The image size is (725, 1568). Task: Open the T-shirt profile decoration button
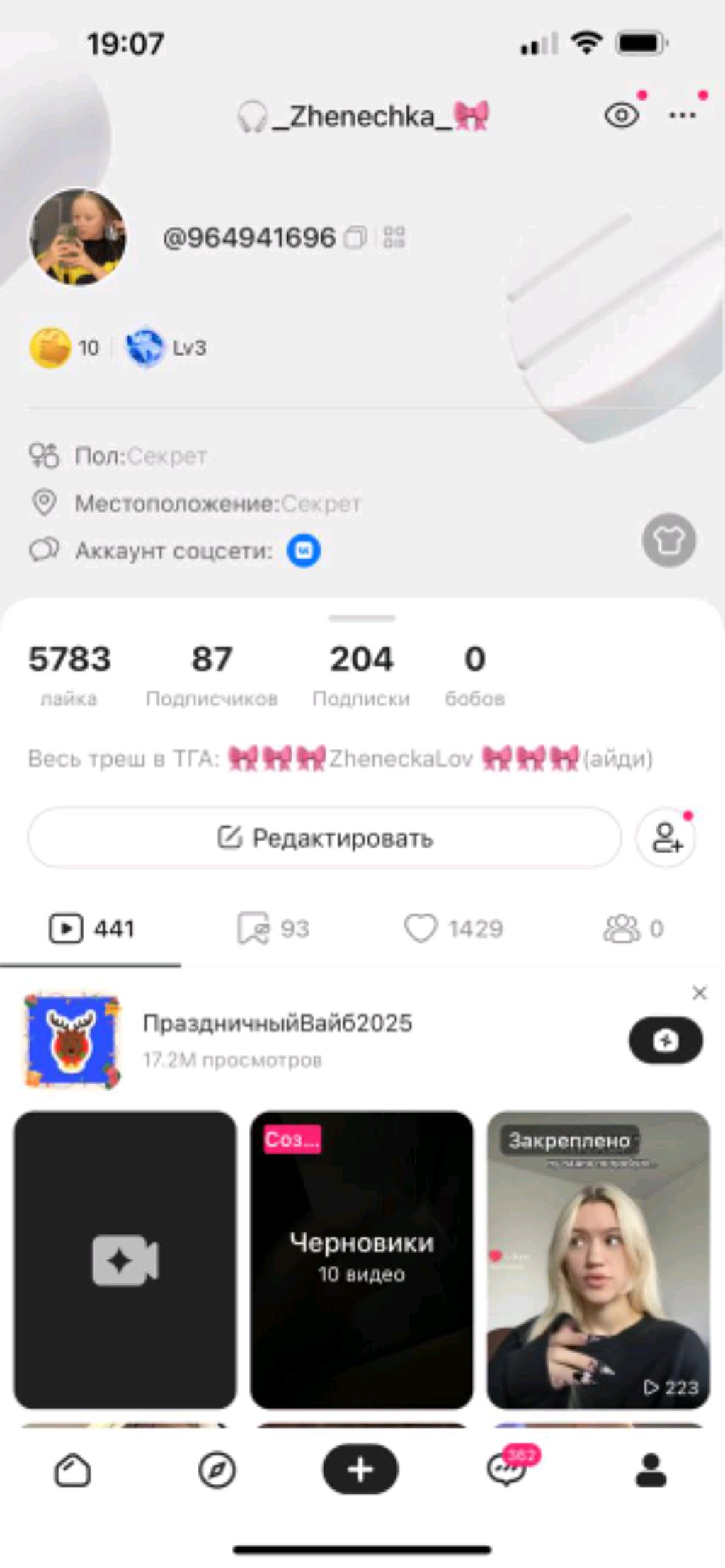pyautogui.click(x=668, y=540)
